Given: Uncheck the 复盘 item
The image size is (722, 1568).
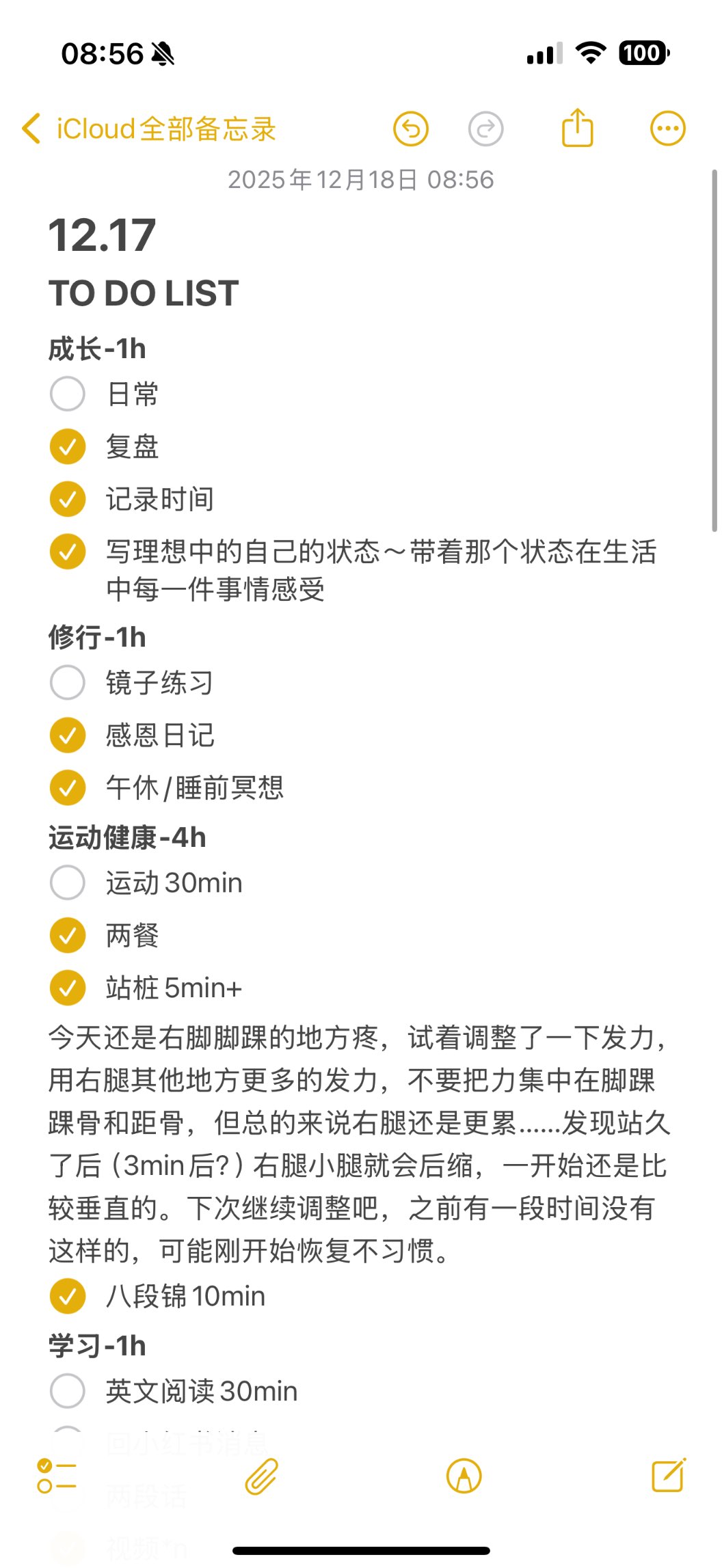Looking at the screenshot, I should pos(68,447).
